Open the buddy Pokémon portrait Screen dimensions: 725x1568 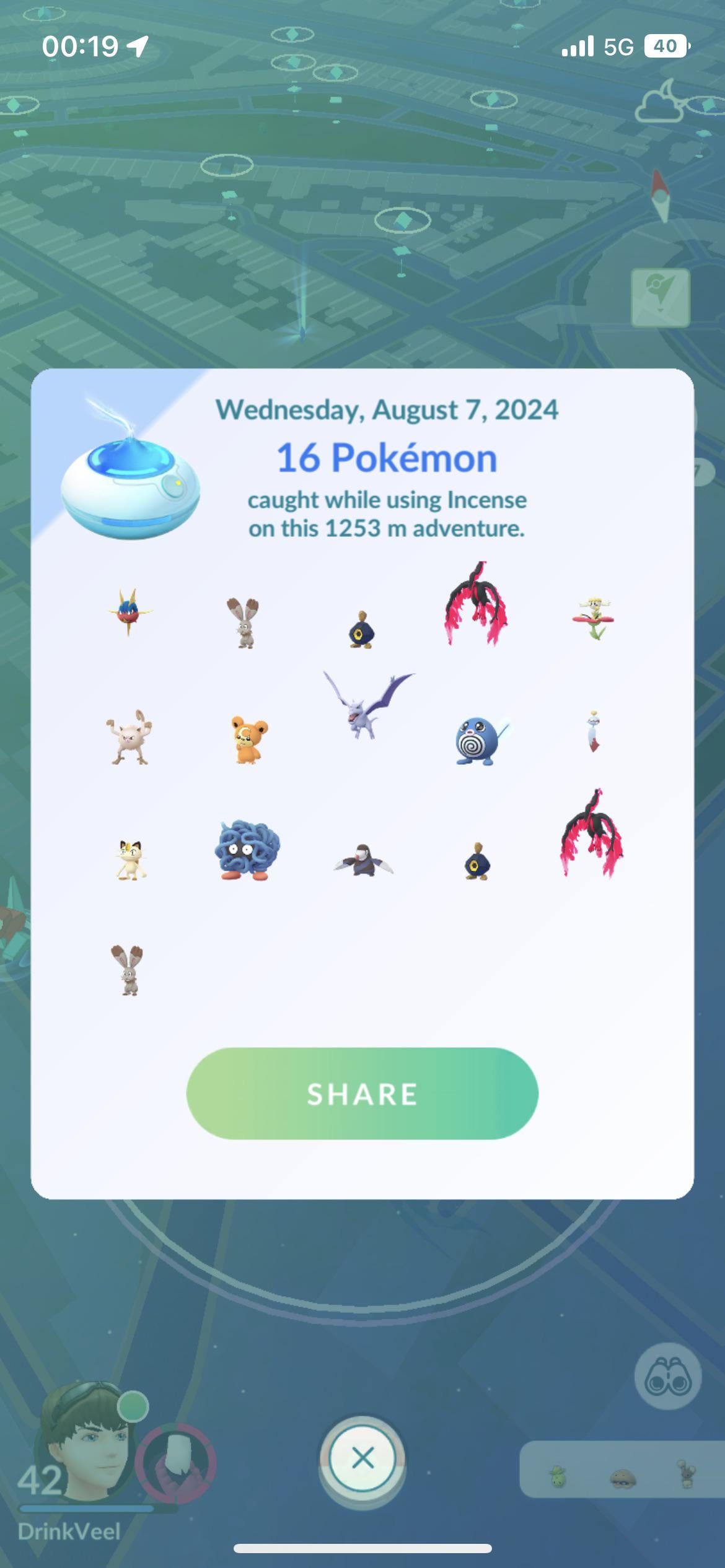pos(176,1464)
